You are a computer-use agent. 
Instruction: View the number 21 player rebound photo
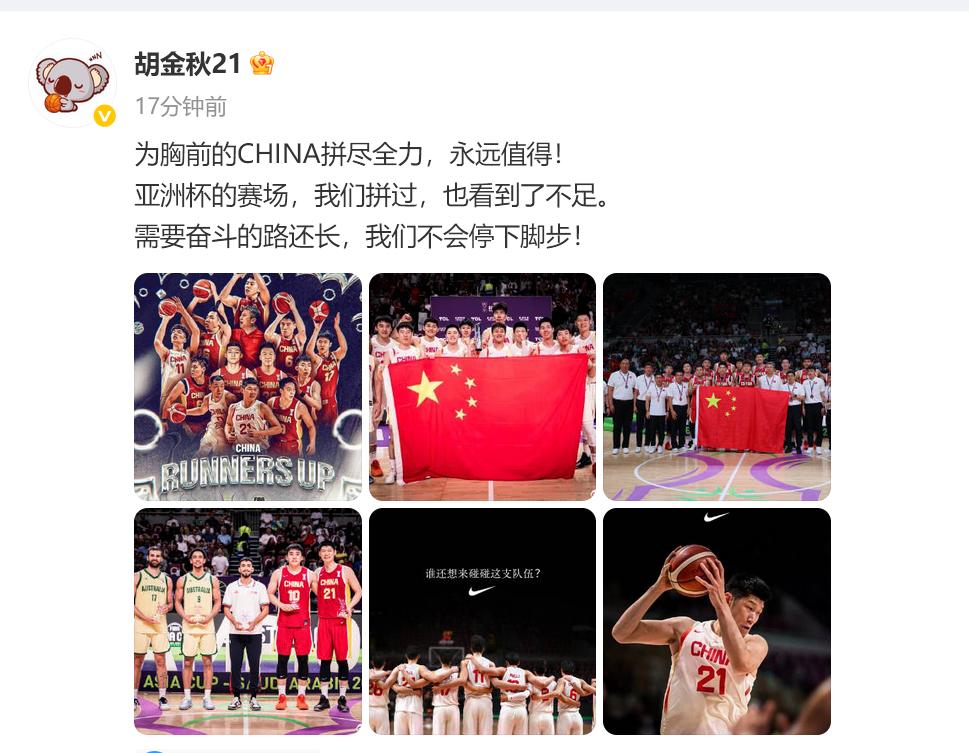tap(717, 621)
